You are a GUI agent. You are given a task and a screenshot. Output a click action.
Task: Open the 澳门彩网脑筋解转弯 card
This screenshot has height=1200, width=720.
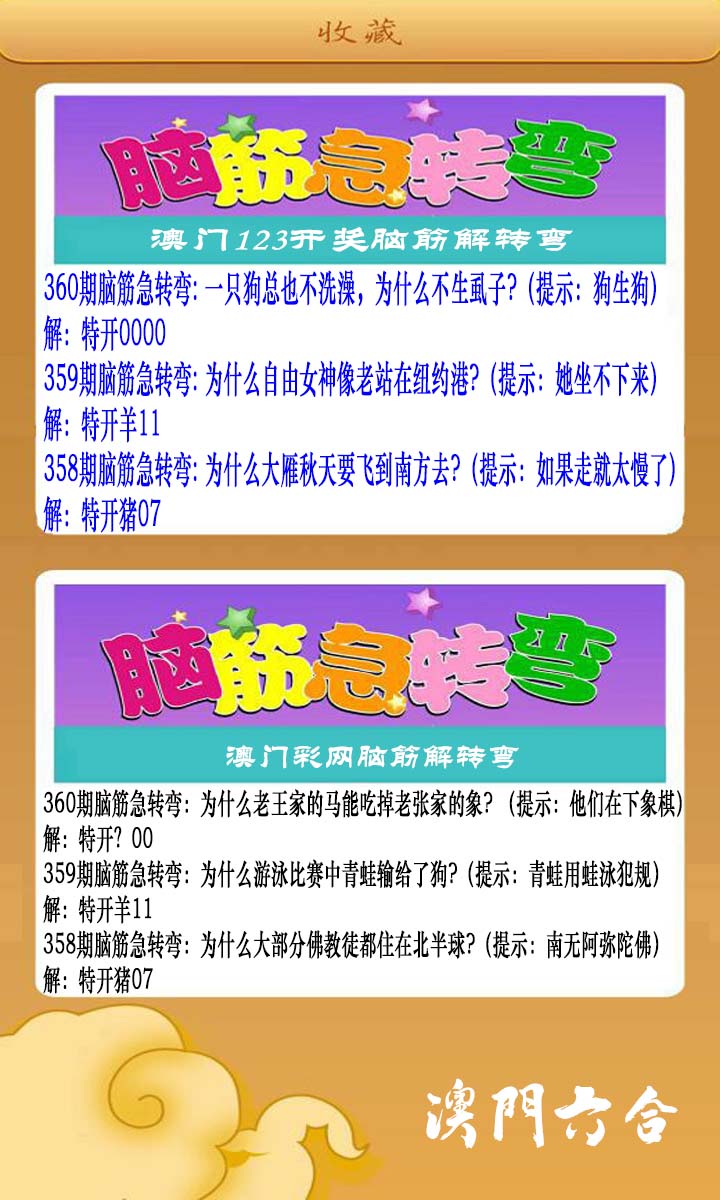360,785
